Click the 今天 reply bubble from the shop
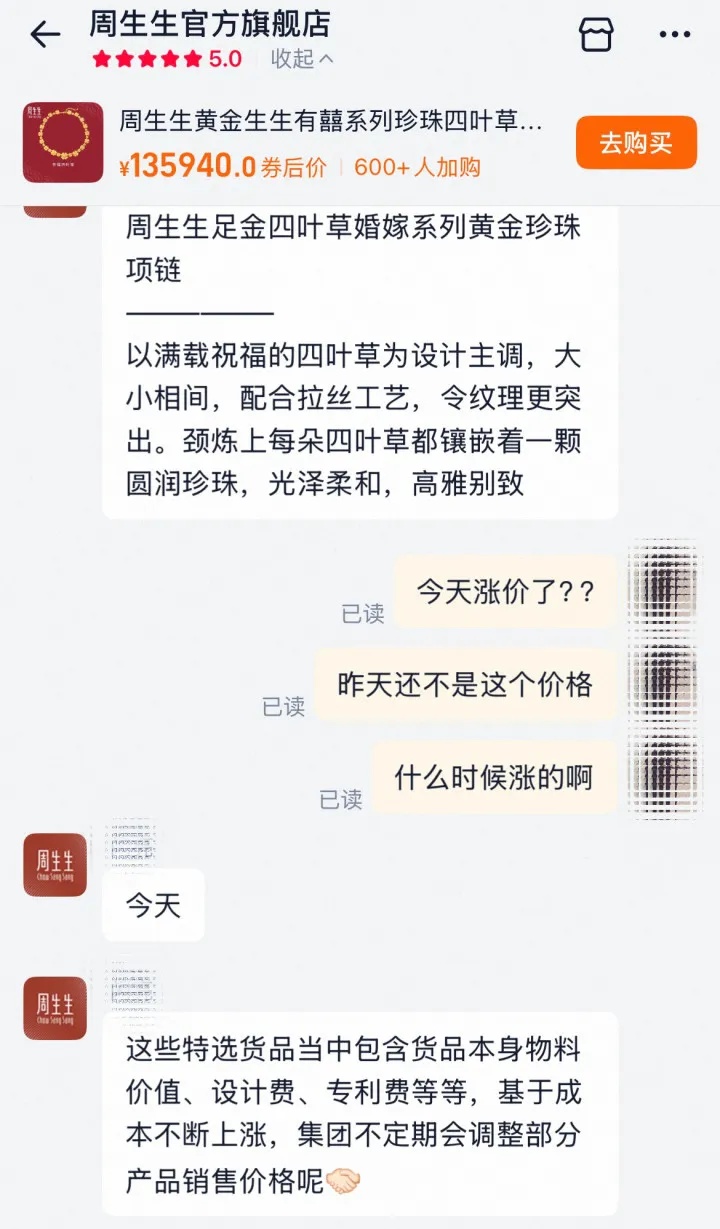This screenshot has height=1229, width=720. pos(153,904)
